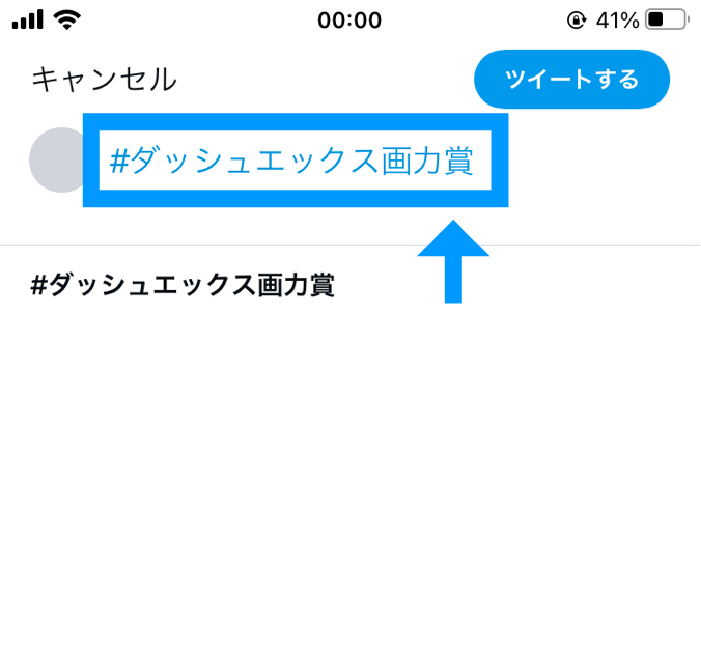Screen dimensions: 701x661
Task: Post with the ツイートする button
Action: [x=571, y=79]
